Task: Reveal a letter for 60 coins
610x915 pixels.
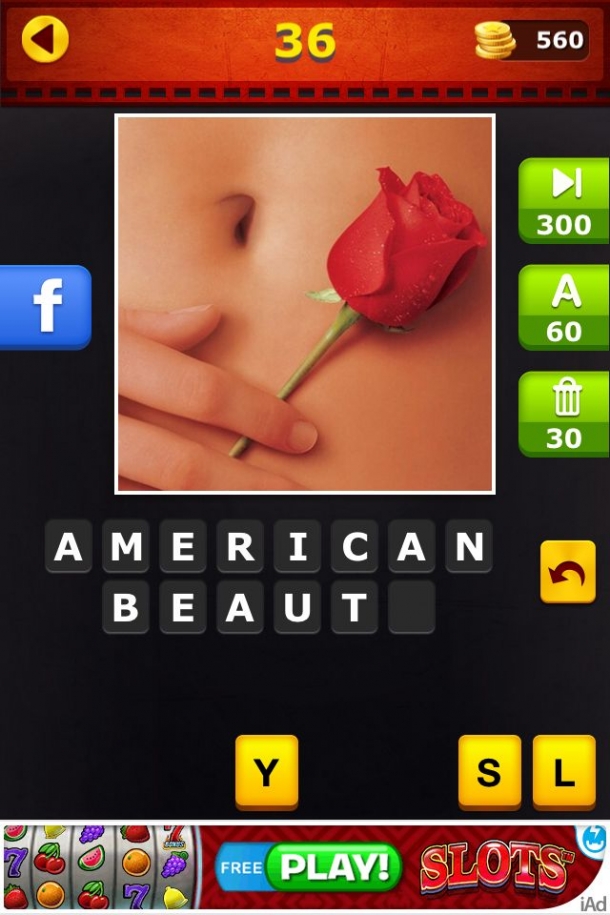Action: tap(564, 307)
